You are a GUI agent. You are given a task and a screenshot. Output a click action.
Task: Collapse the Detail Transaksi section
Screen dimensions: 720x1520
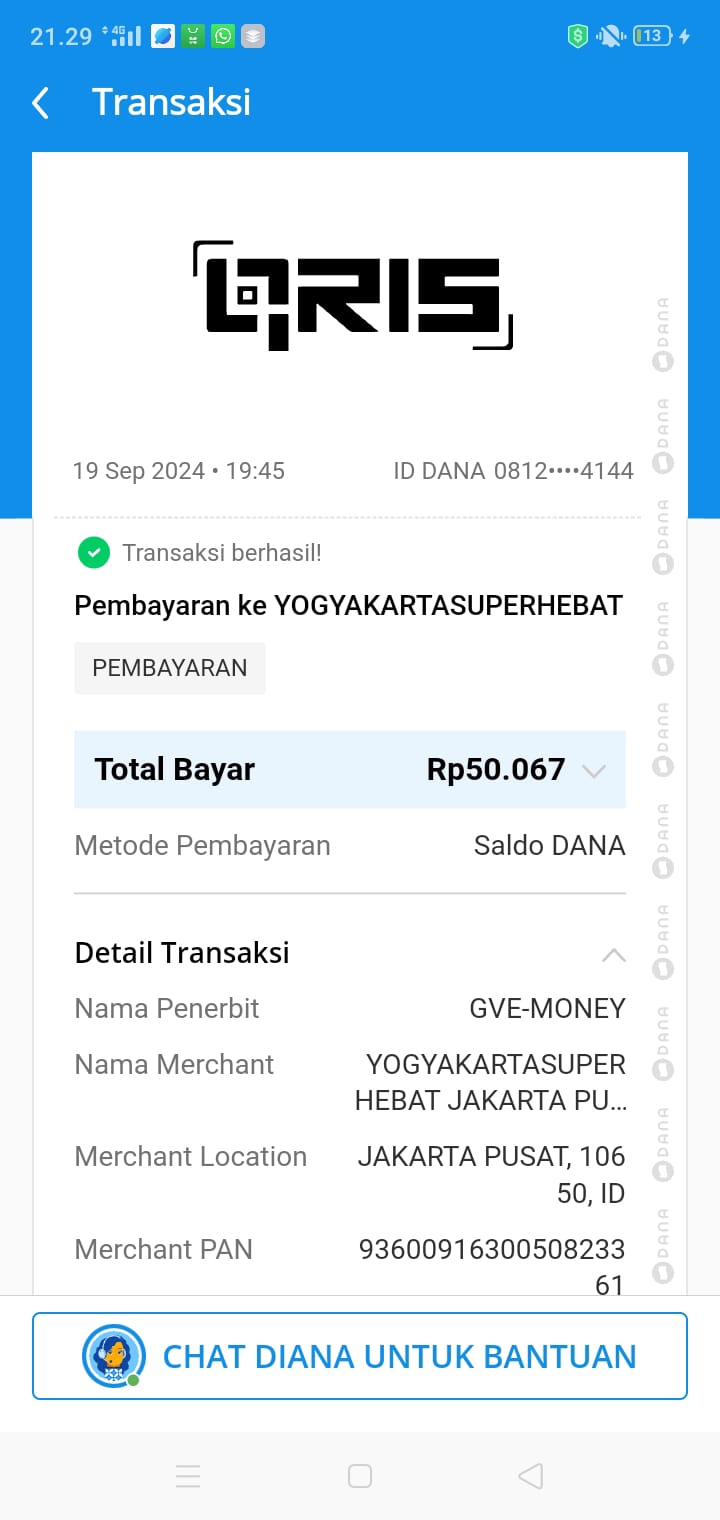click(x=613, y=954)
